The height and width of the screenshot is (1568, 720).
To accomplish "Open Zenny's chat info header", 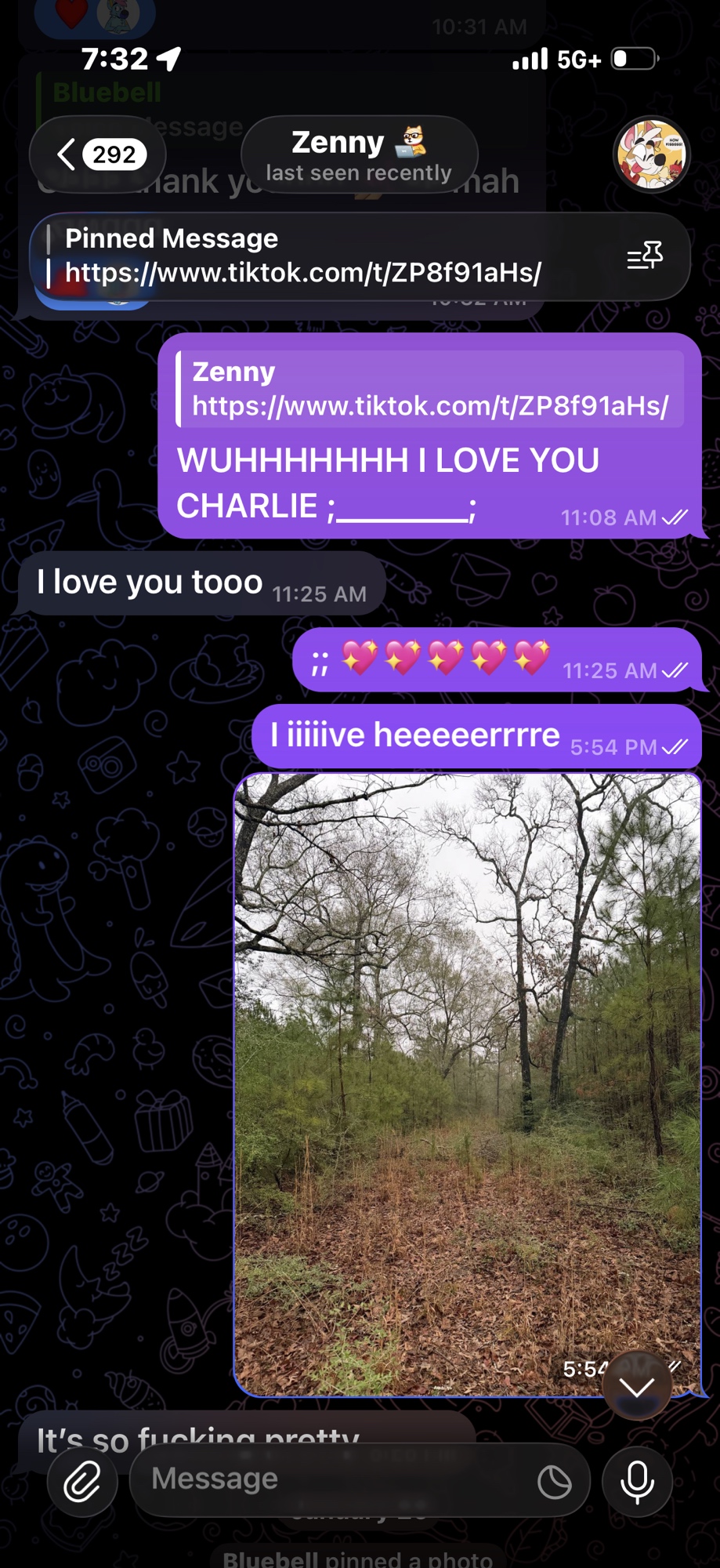I will point(359,155).
